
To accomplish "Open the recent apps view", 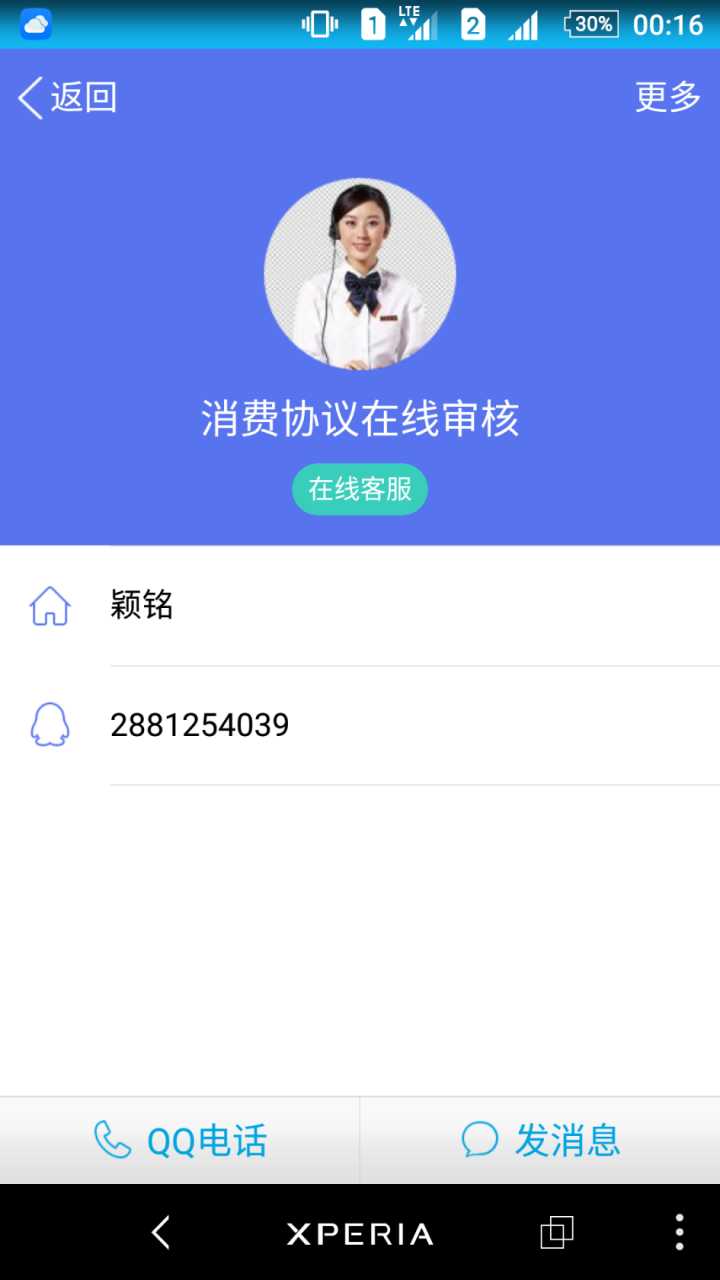I will (557, 1232).
